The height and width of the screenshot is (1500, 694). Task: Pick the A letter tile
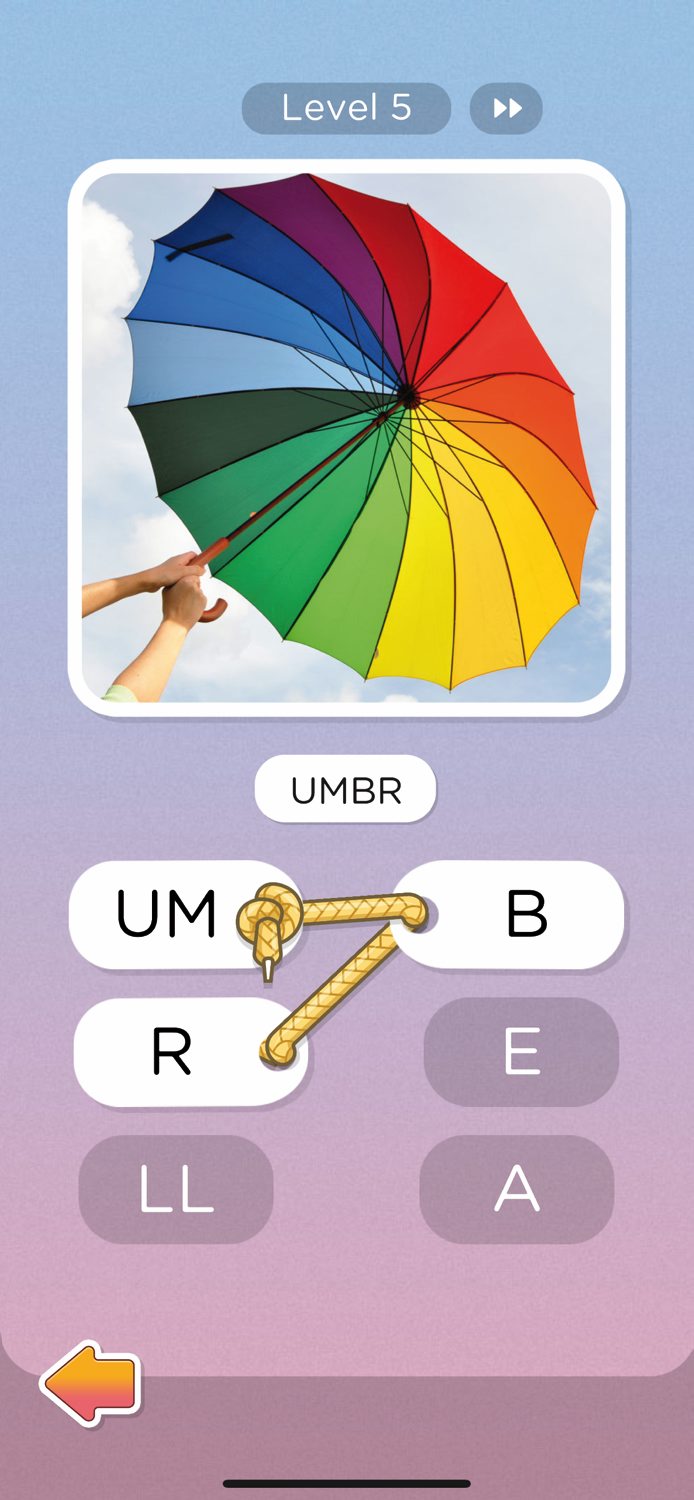click(517, 1190)
